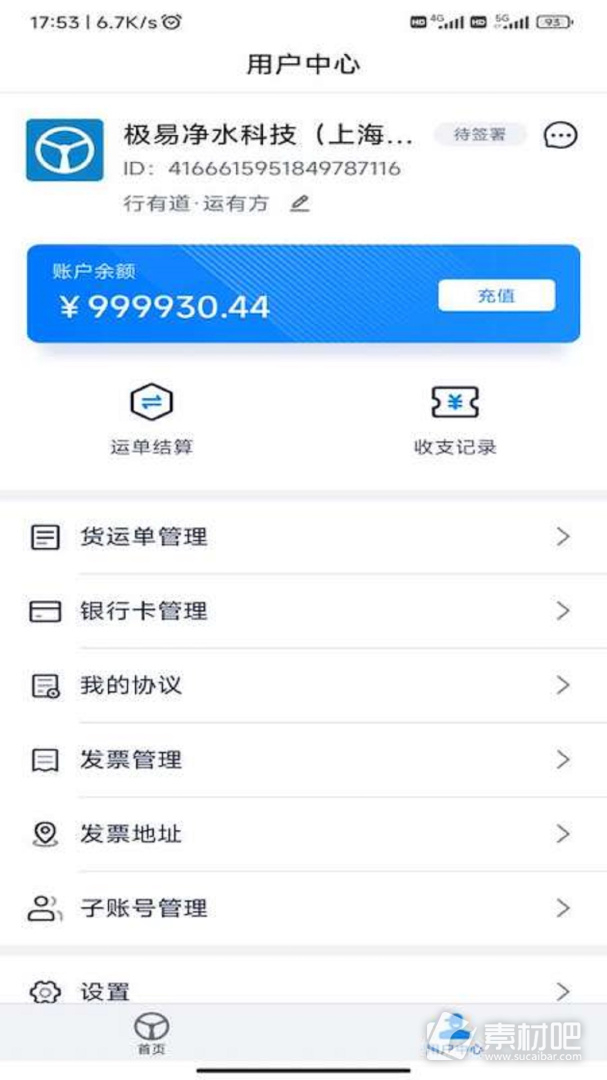
Task: Open the chat message bubble icon
Action: click(x=560, y=135)
